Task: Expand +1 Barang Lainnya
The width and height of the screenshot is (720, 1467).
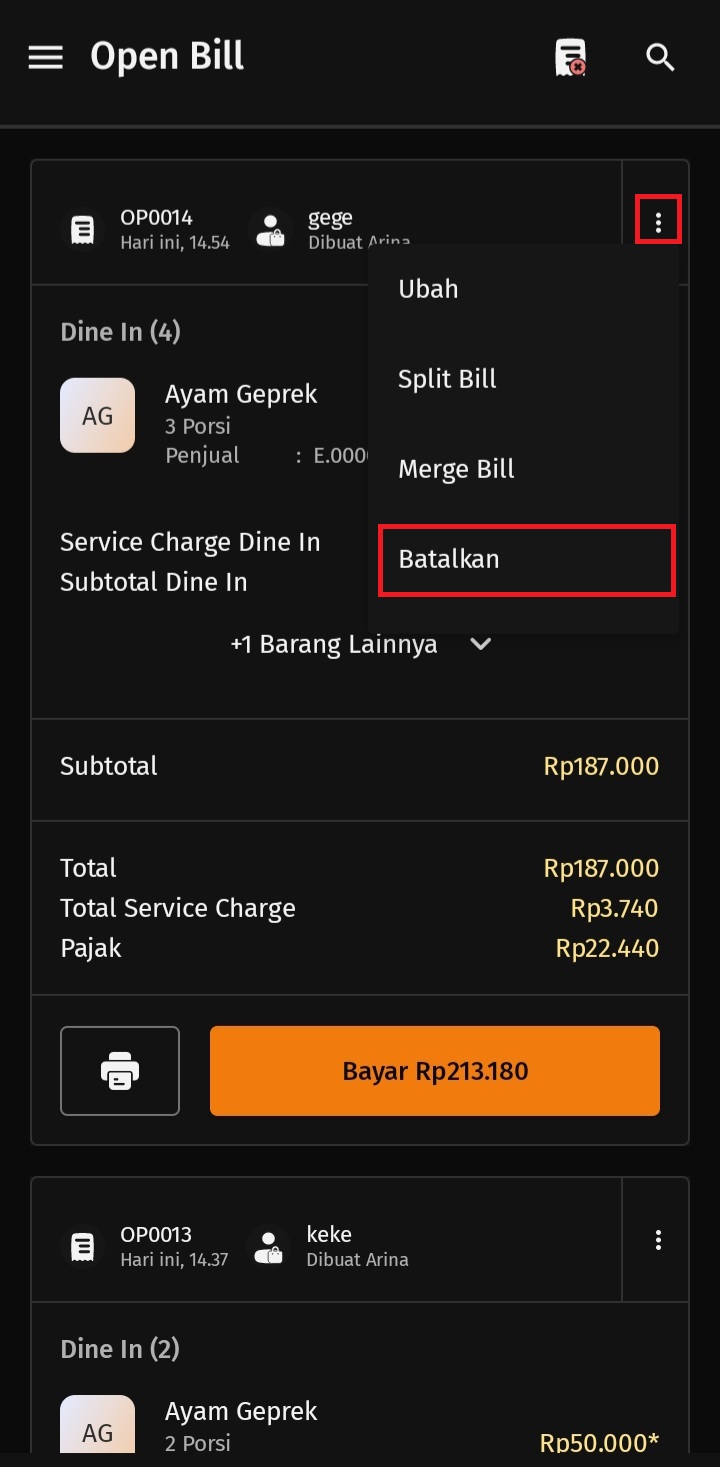Action: 360,645
